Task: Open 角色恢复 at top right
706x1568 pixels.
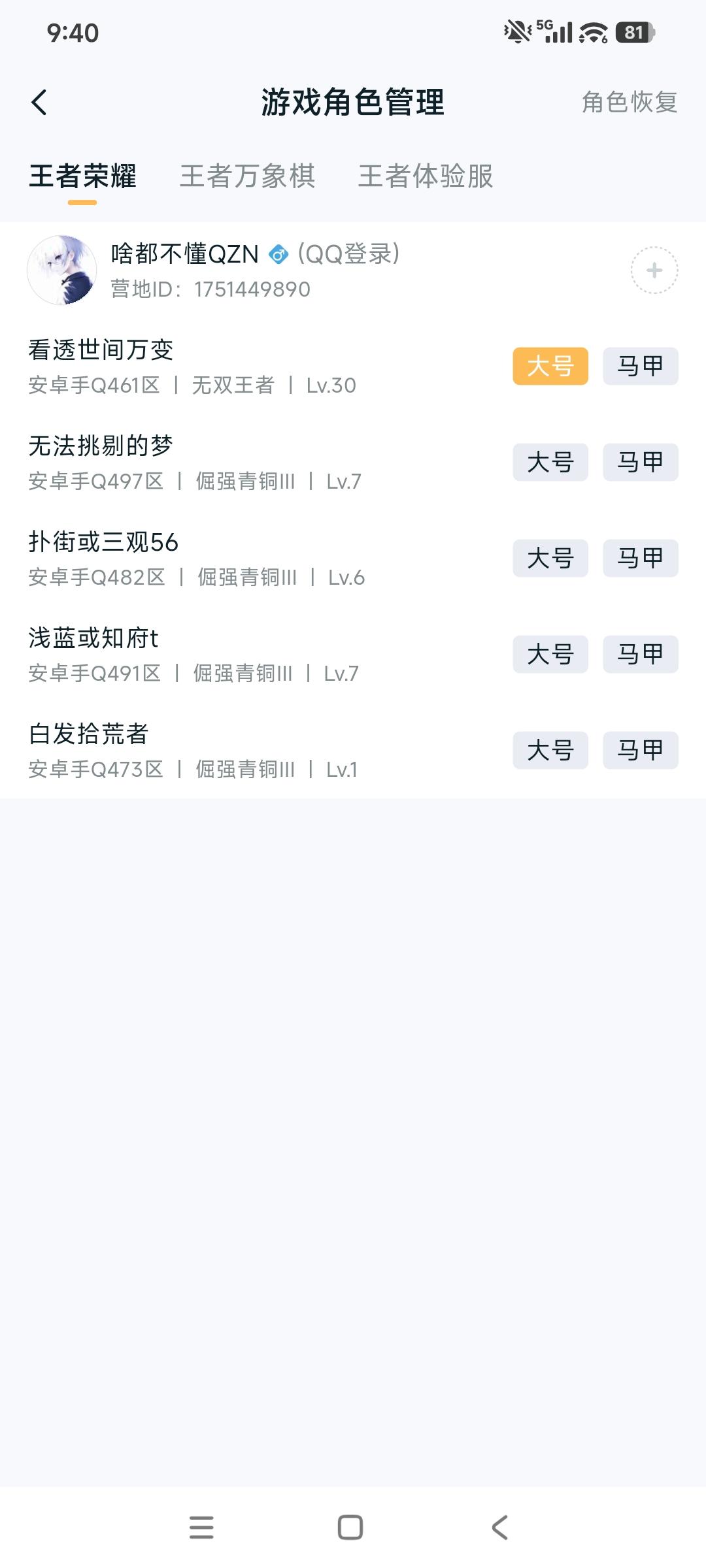Action: [628, 101]
